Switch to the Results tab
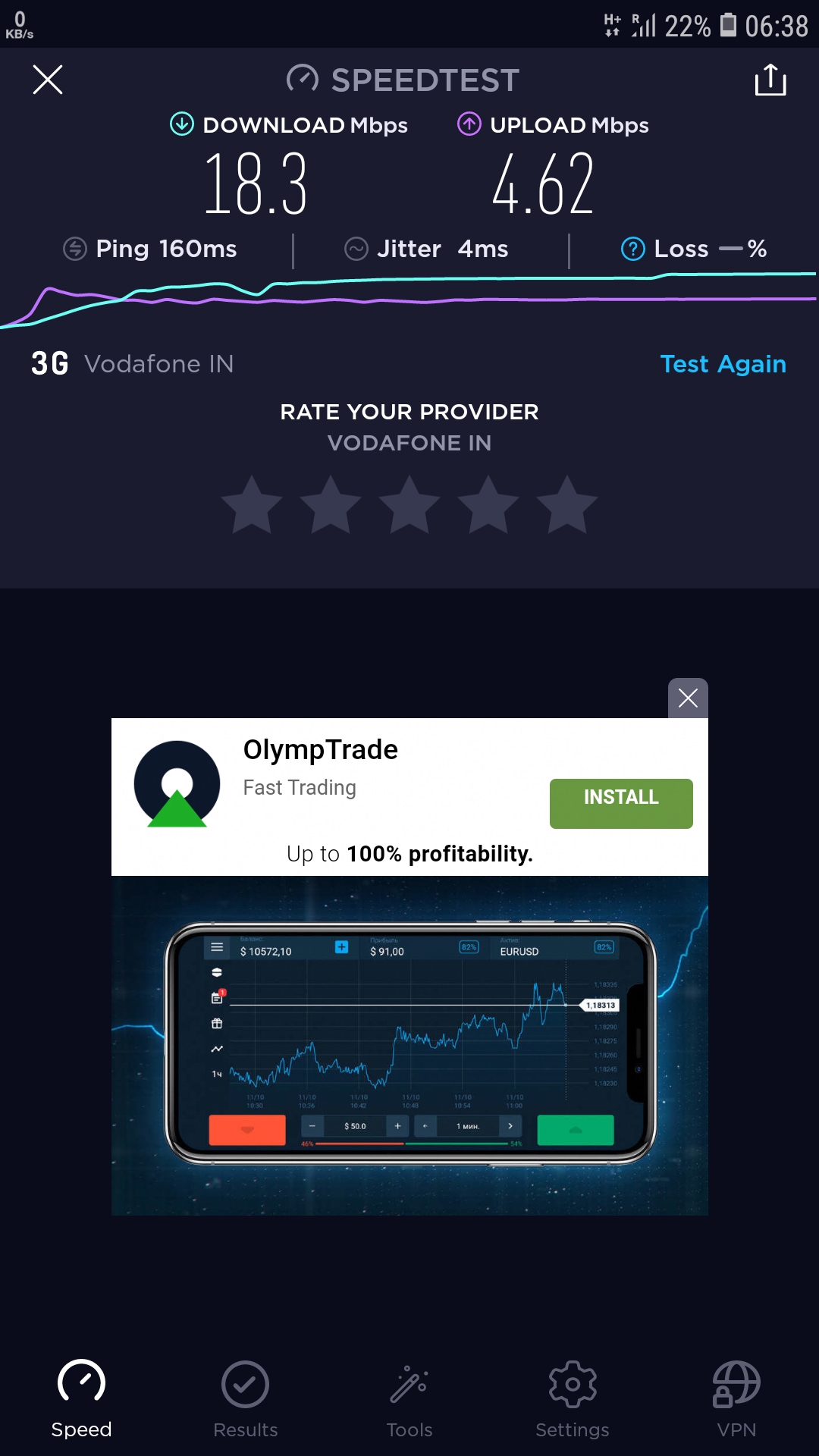 click(x=245, y=1398)
